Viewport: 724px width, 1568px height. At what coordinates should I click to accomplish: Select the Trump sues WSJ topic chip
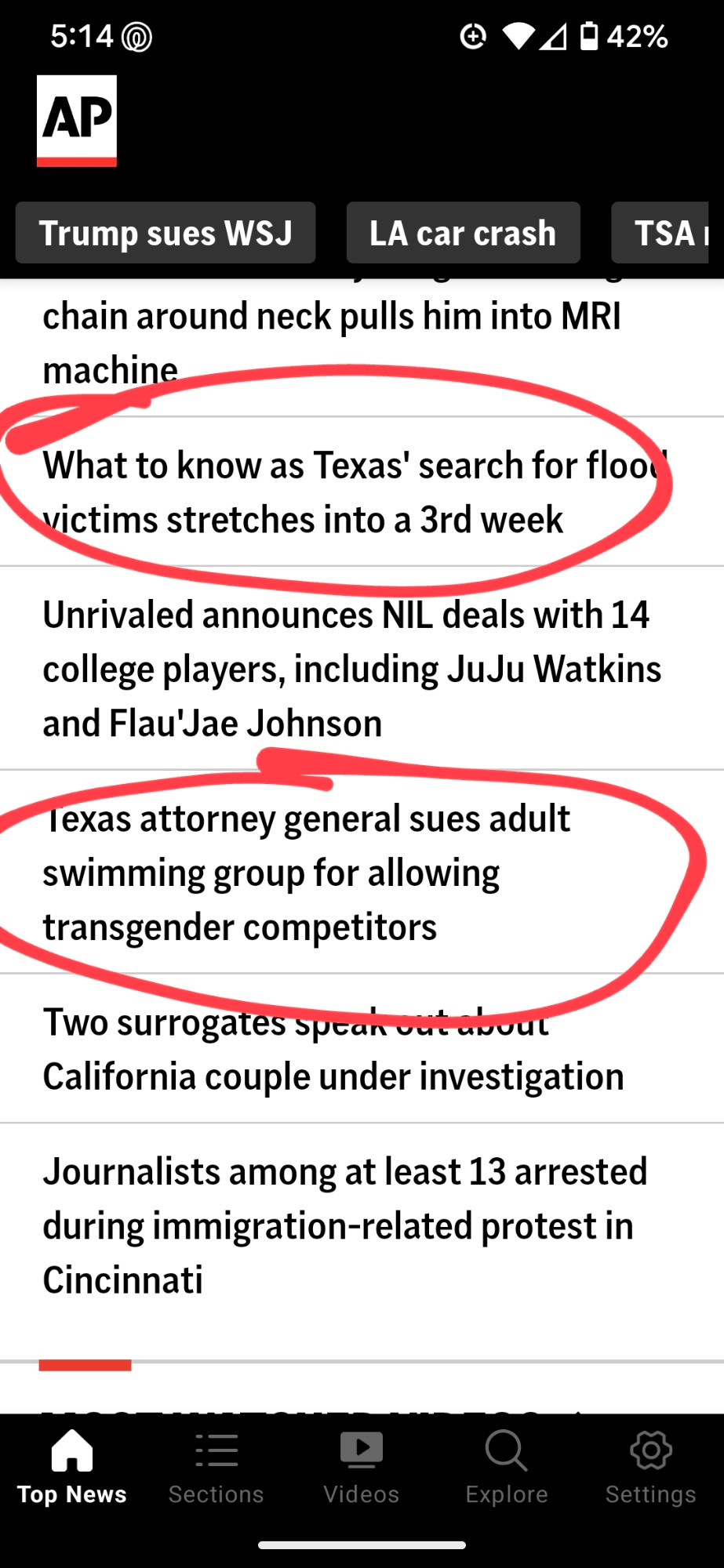pyautogui.click(x=166, y=233)
